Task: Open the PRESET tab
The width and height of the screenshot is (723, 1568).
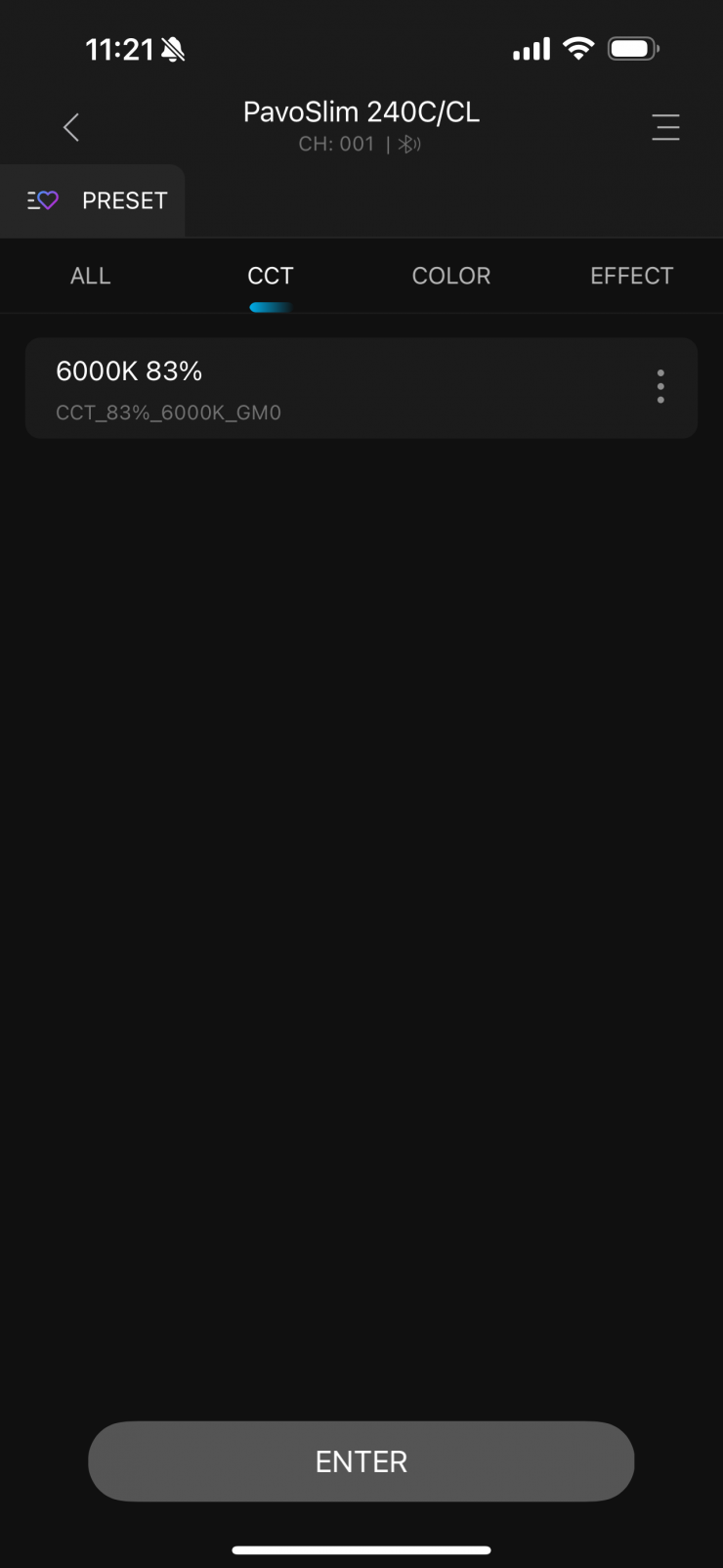Action: click(x=96, y=200)
